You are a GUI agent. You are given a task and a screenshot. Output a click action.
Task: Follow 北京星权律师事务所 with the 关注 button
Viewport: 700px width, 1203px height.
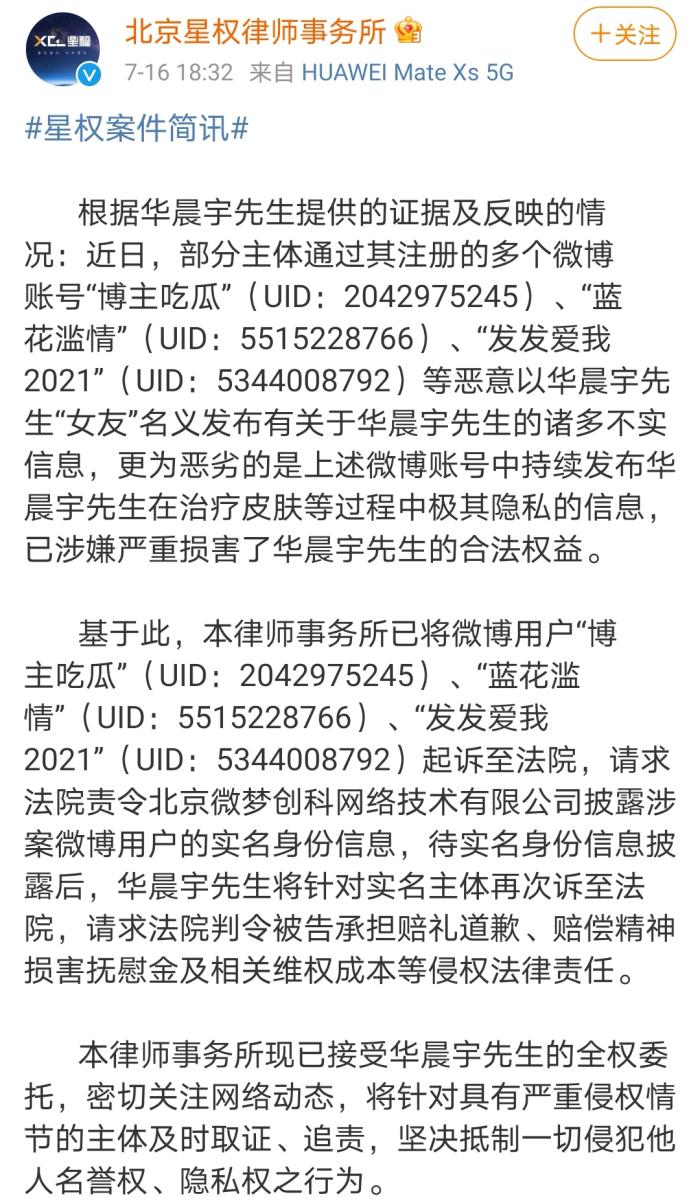click(625, 34)
